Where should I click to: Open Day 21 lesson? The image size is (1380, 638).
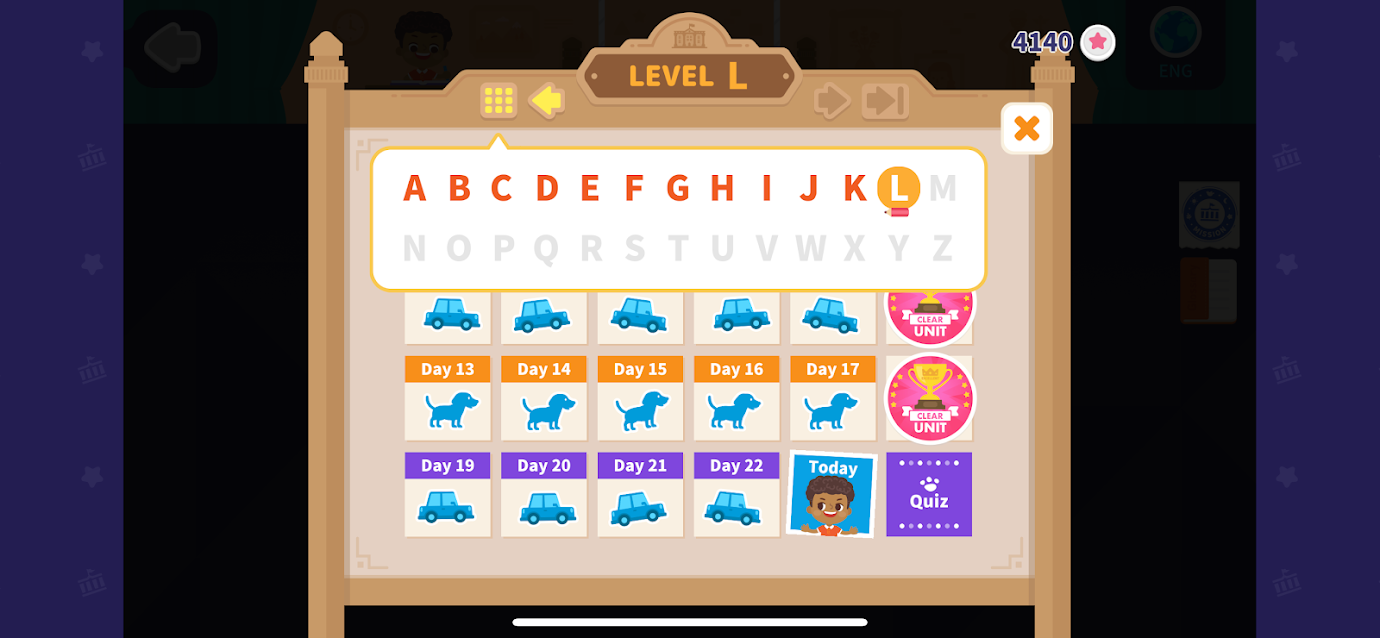click(x=640, y=494)
